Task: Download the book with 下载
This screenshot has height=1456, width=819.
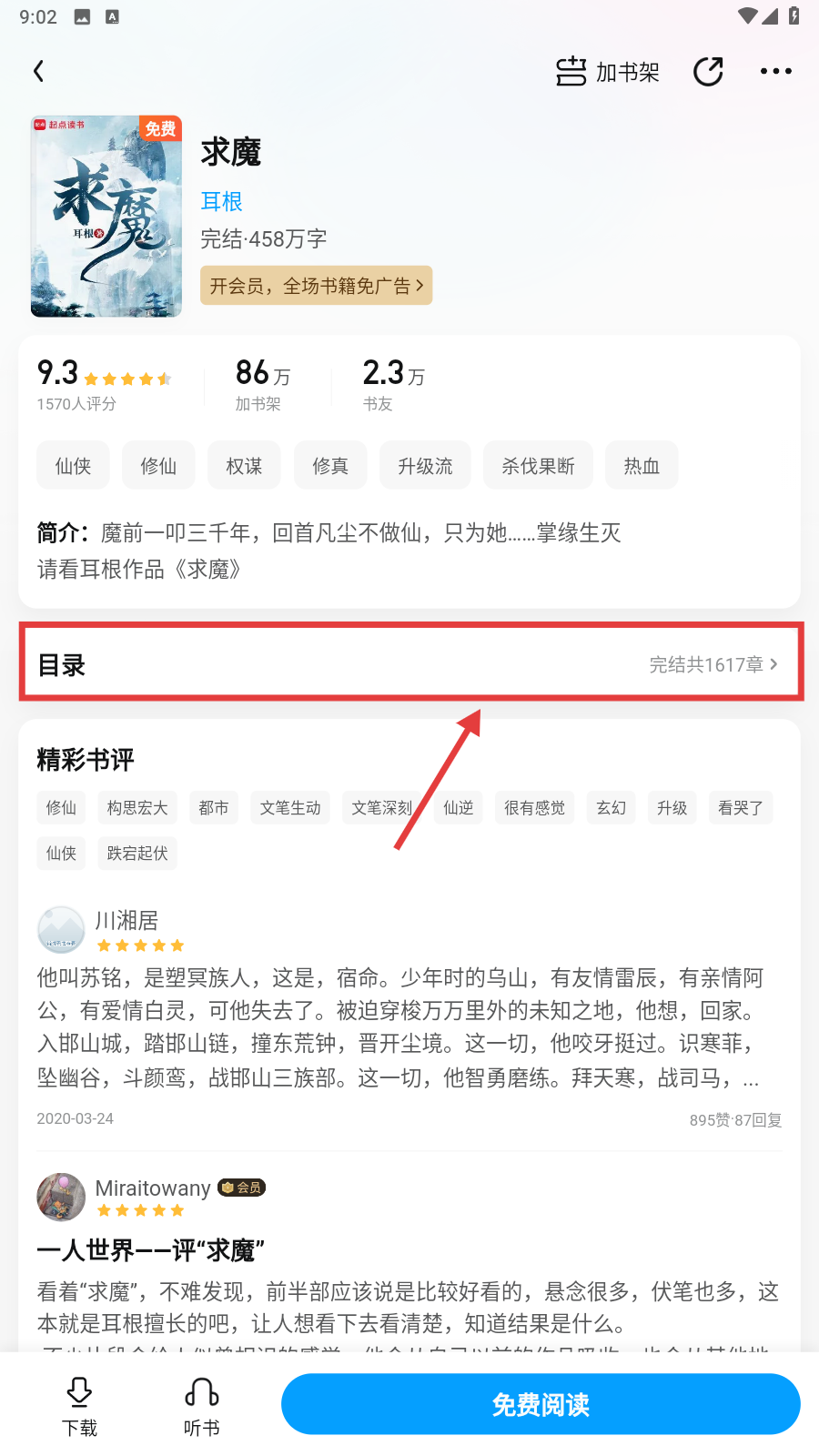Action: pyautogui.click(x=79, y=1406)
